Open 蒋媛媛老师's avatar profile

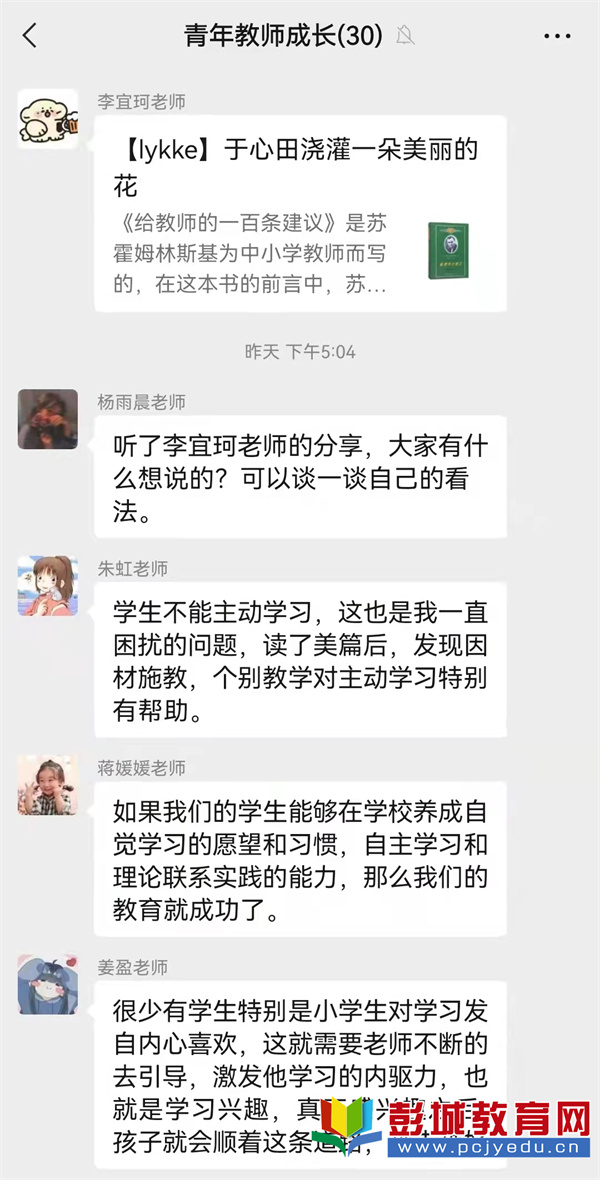47,785
